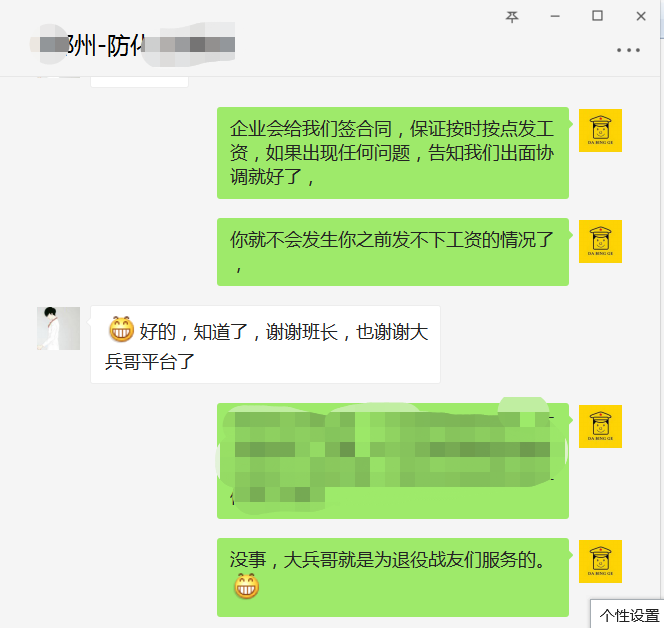Viewport: 664px width, 628px height.
Task: Open the 个性设置 button
Action: [628, 615]
